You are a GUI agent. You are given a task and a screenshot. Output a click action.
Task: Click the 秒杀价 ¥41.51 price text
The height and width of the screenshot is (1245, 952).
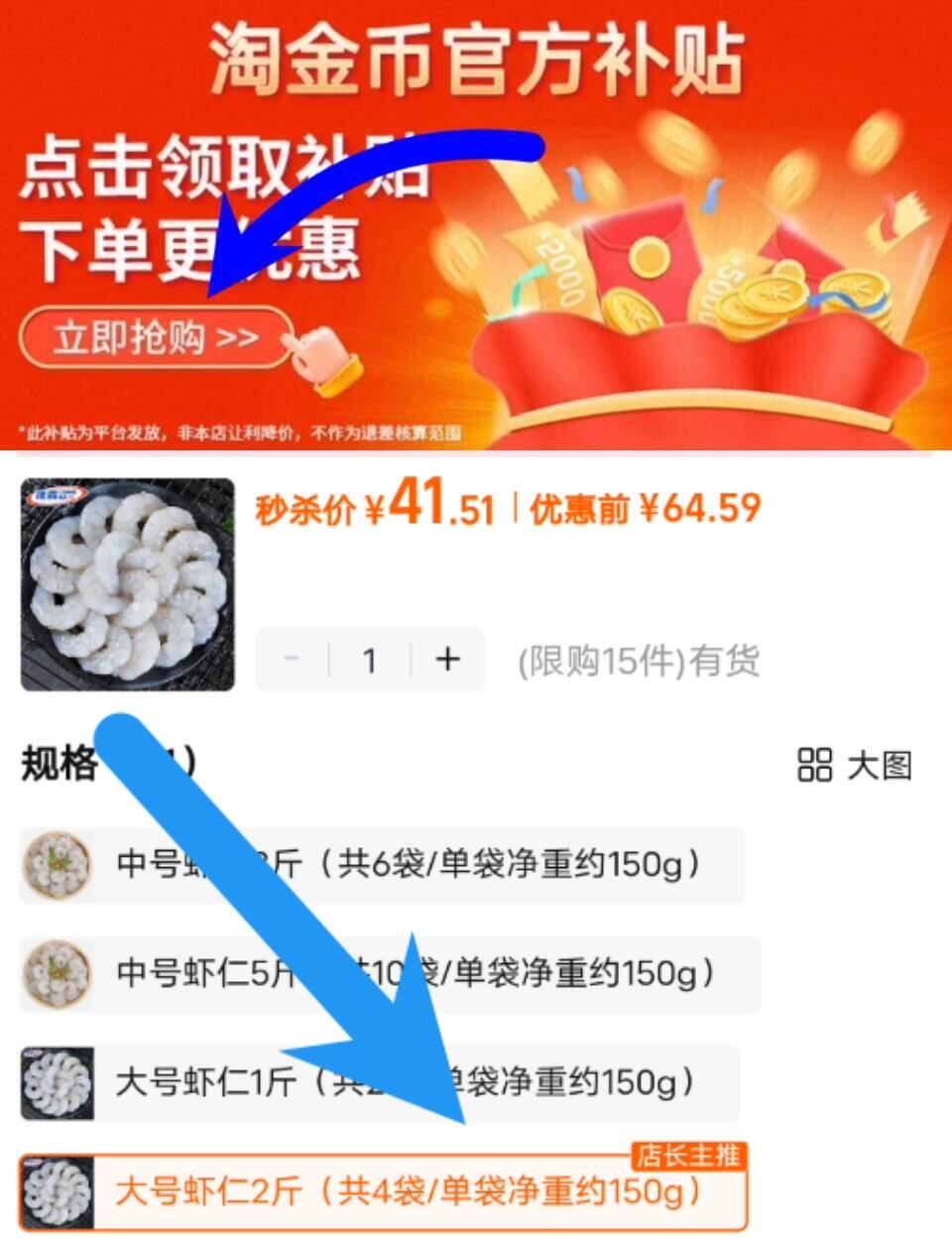pos(377,507)
